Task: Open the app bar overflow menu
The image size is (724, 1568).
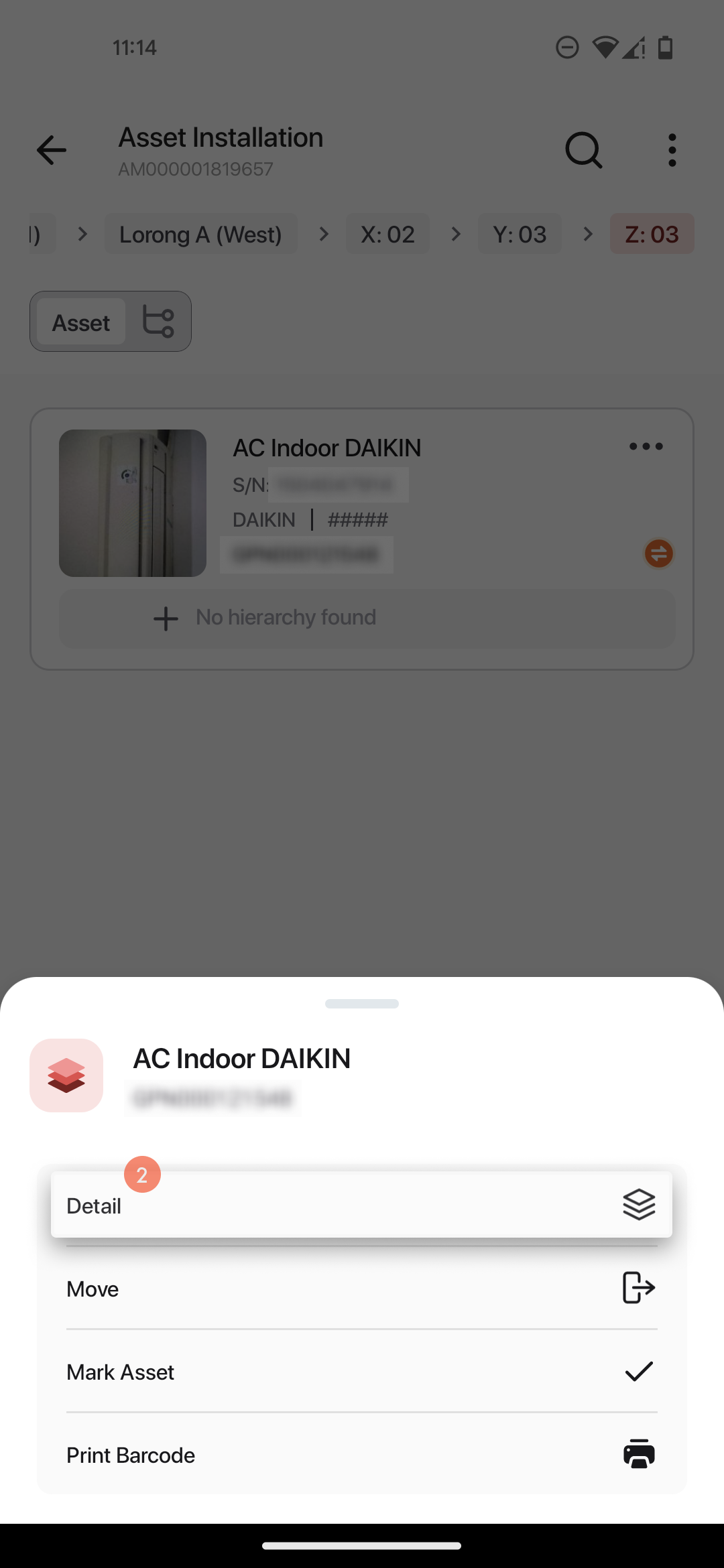Action: click(x=672, y=150)
